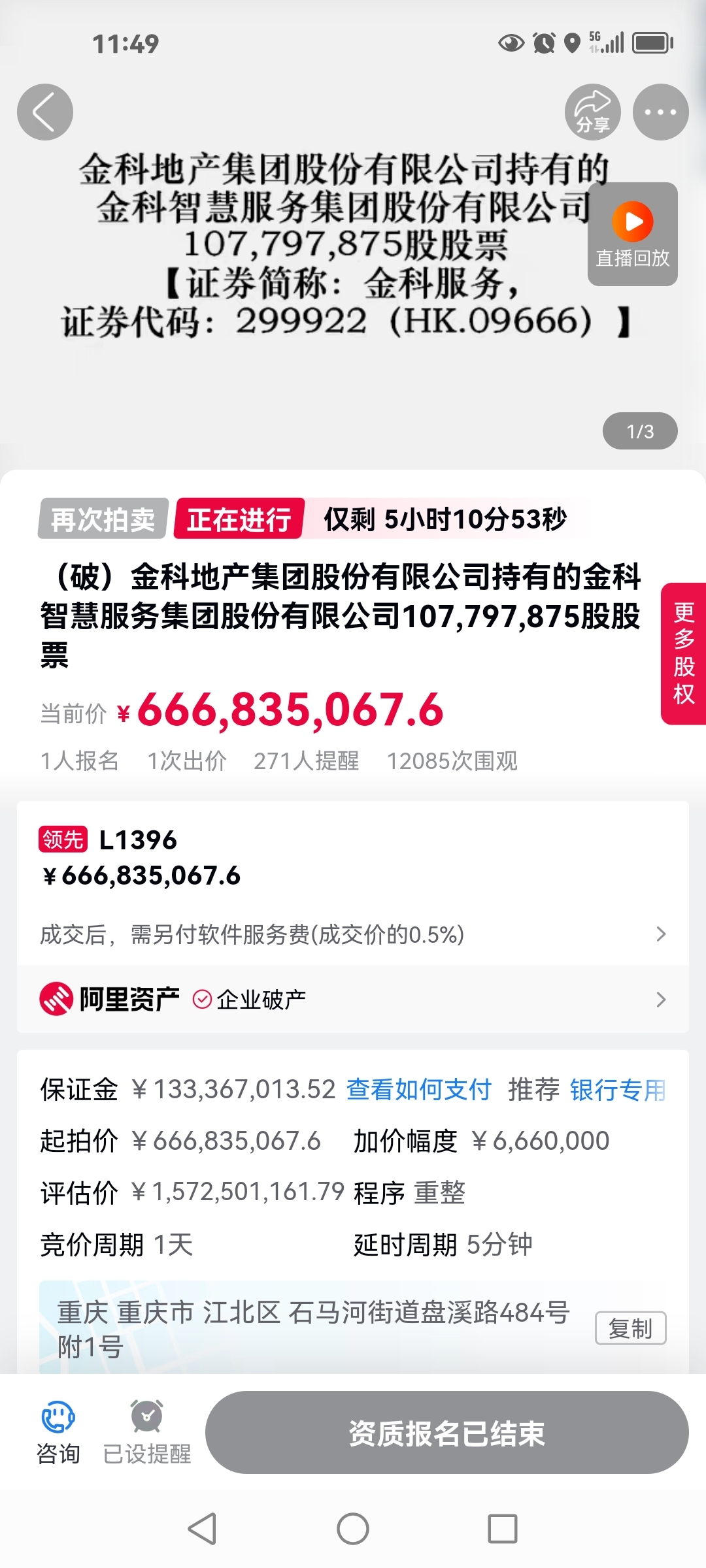The width and height of the screenshot is (706, 1568).
Task: Open the share (分享) icon
Action: click(x=592, y=112)
